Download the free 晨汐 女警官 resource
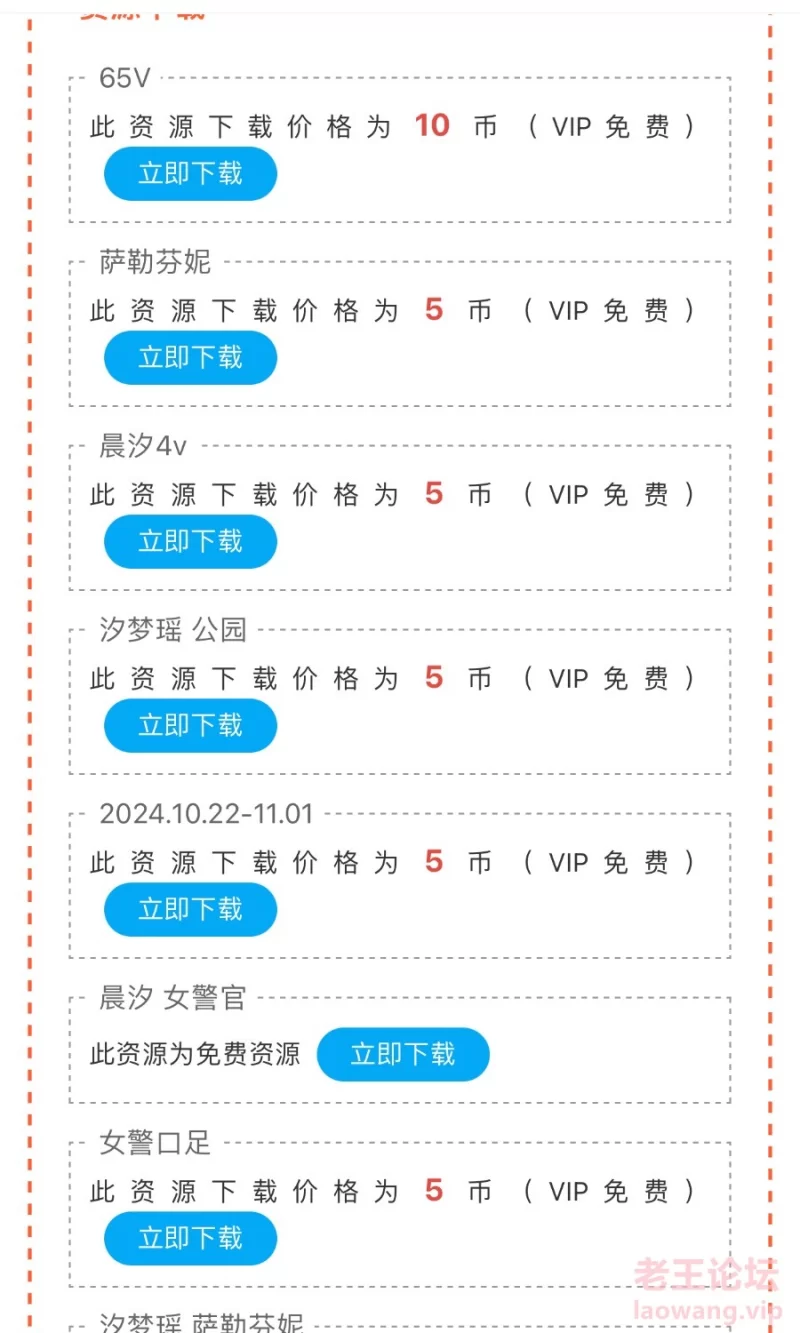This screenshot has height=1333, width=800. pos(403,1054)
